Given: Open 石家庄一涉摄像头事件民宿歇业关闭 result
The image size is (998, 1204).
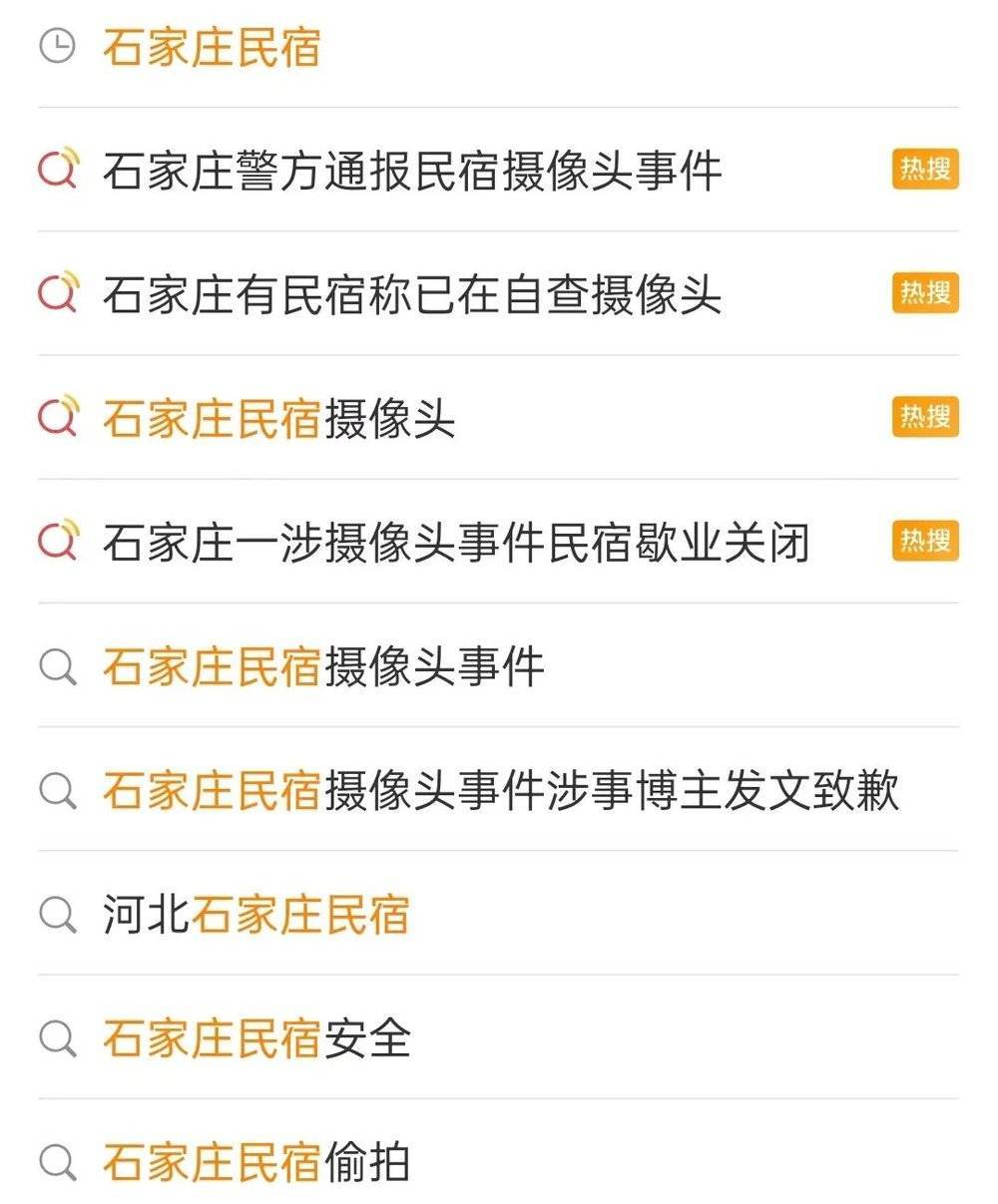Looking at the screenshot, I should pyautogui.click(x=455, y=542).
